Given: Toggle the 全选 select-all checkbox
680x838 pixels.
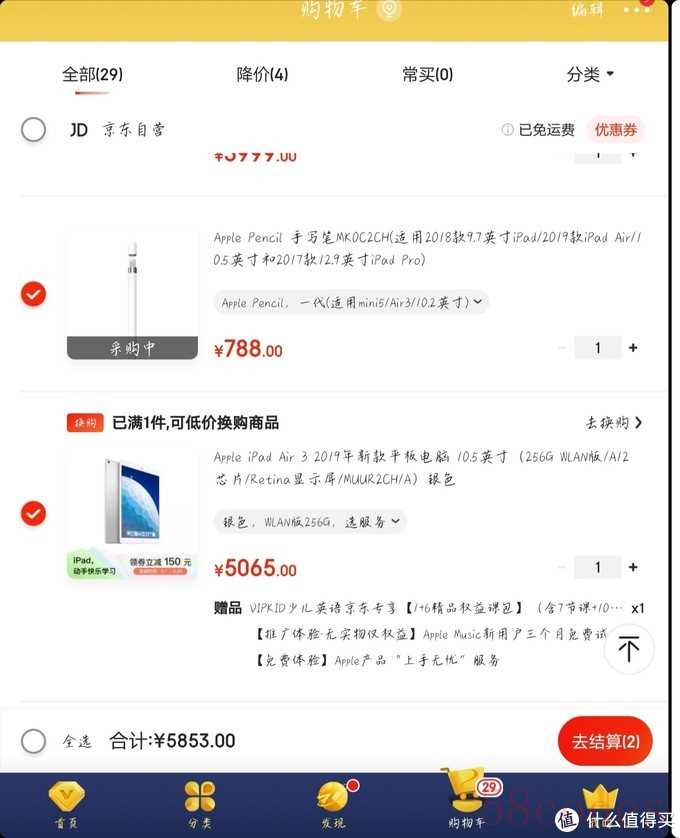Looking at the screenshot, I should pyautogui.click(x=33, y=741).
